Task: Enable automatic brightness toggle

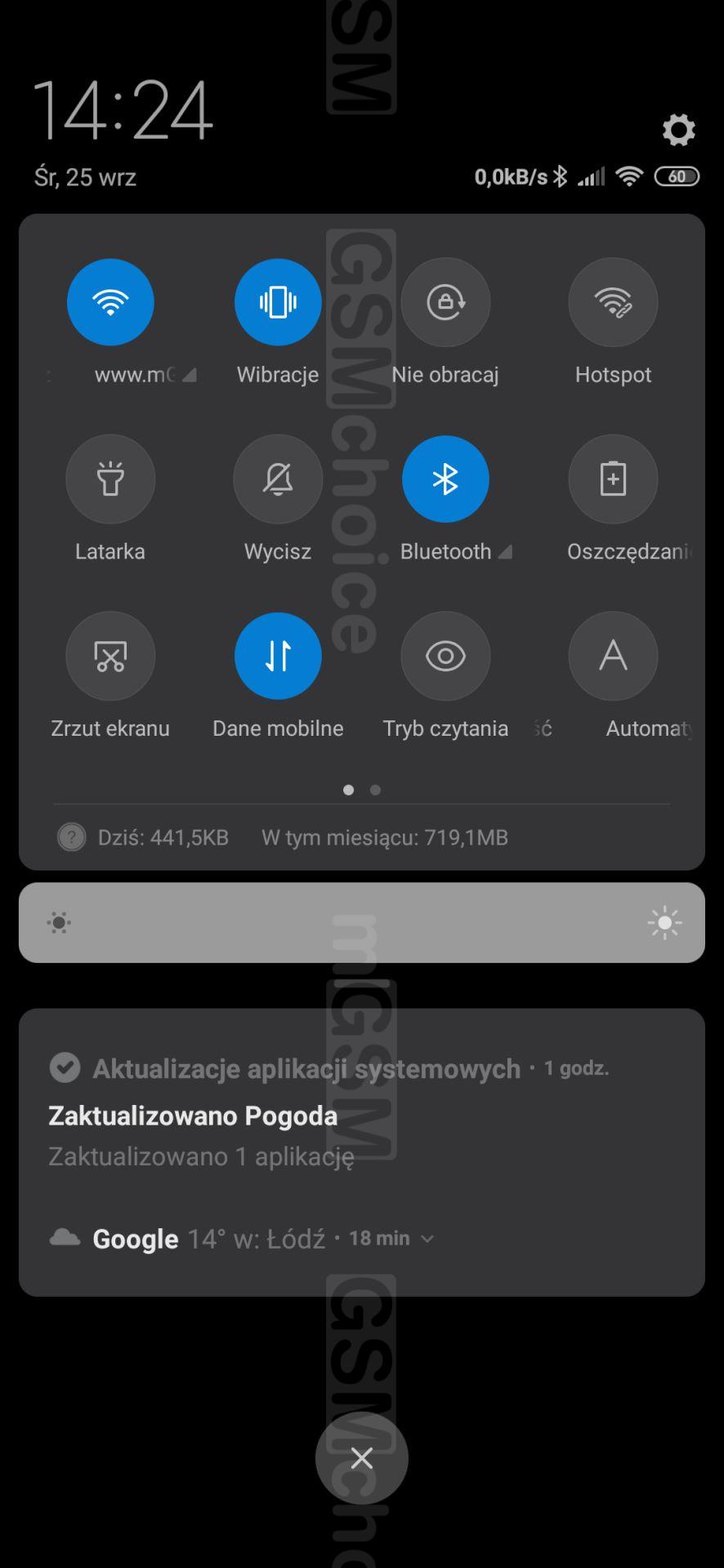Action: click(613, 656)
